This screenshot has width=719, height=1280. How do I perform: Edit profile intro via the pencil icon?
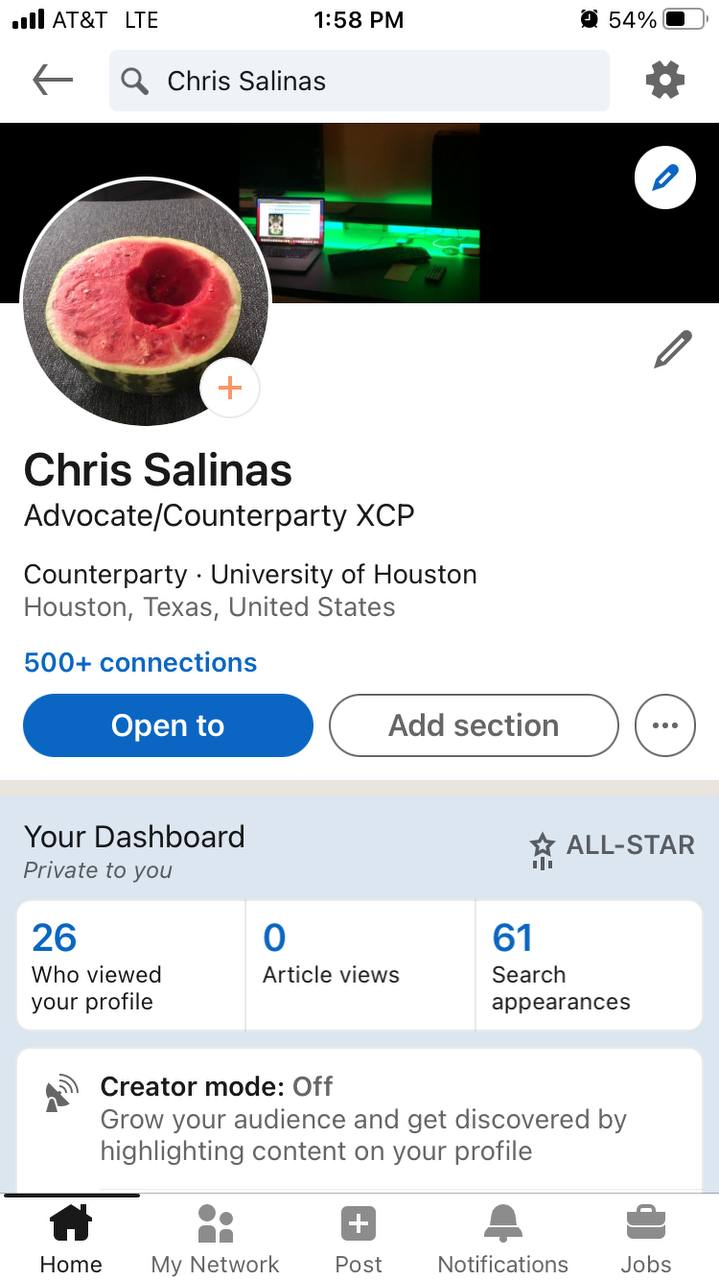673,350
